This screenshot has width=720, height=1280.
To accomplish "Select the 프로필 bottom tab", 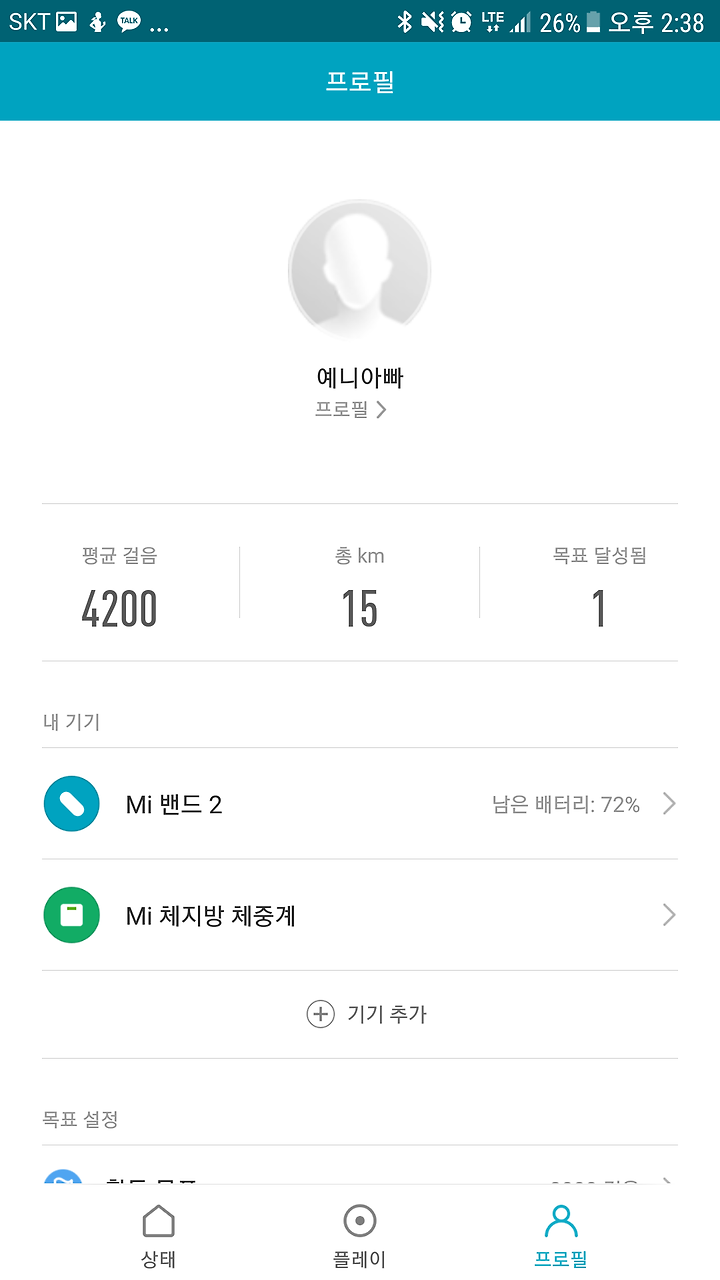I will [561, 1236].
